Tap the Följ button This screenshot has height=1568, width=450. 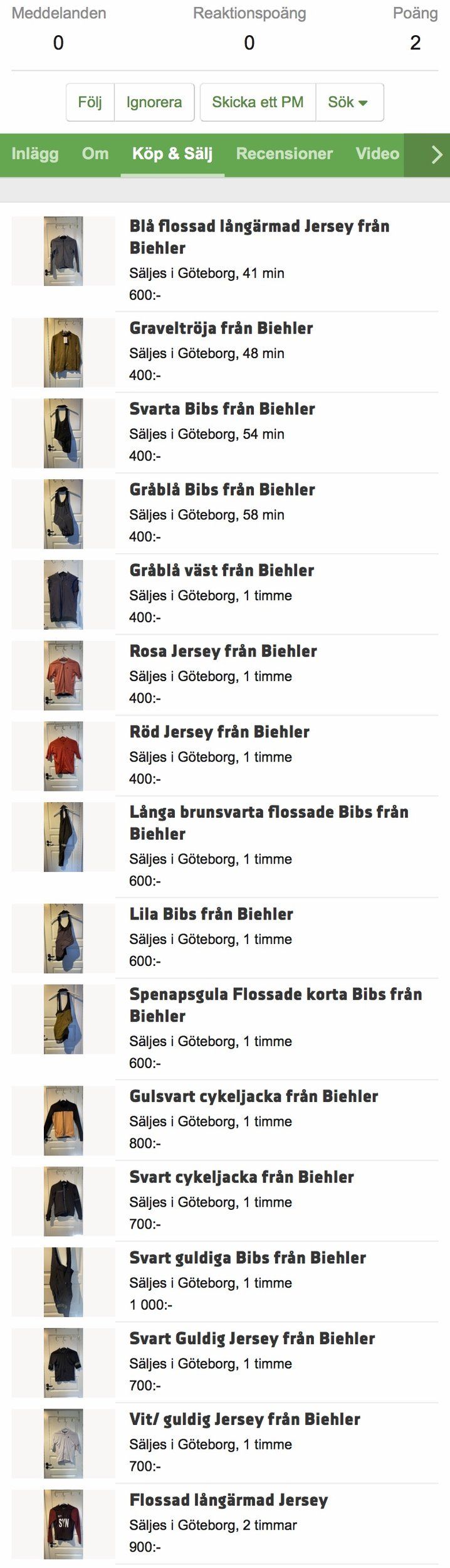click(x=90, y=102)
